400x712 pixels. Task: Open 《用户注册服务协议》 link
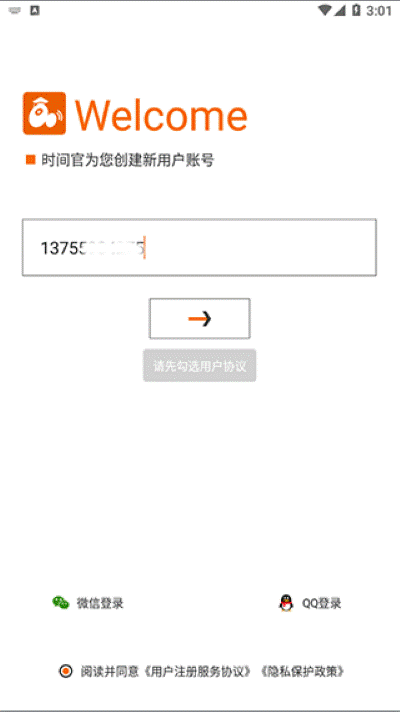196,671
